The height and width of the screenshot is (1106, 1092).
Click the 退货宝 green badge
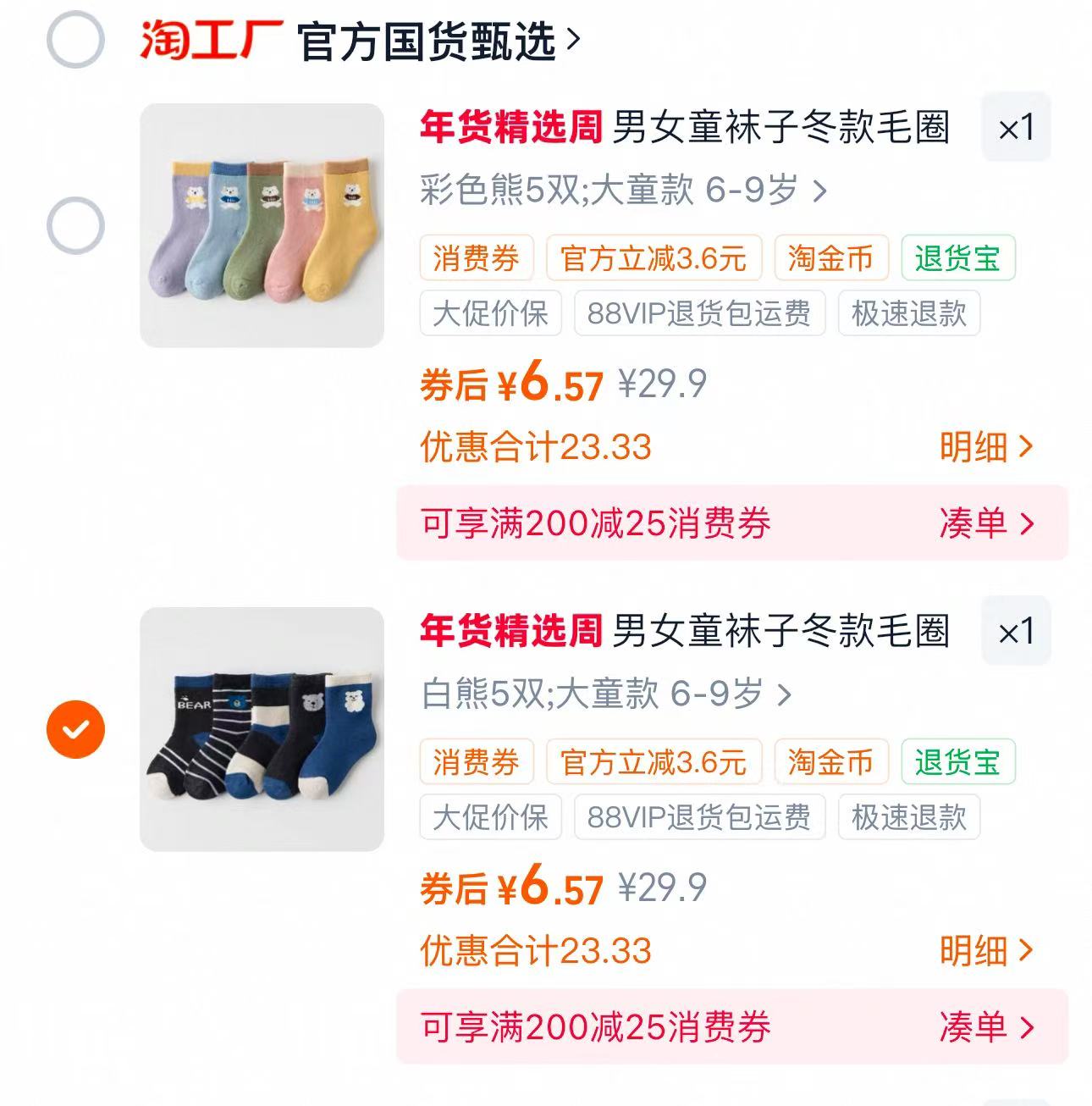[x=959, y=260]
